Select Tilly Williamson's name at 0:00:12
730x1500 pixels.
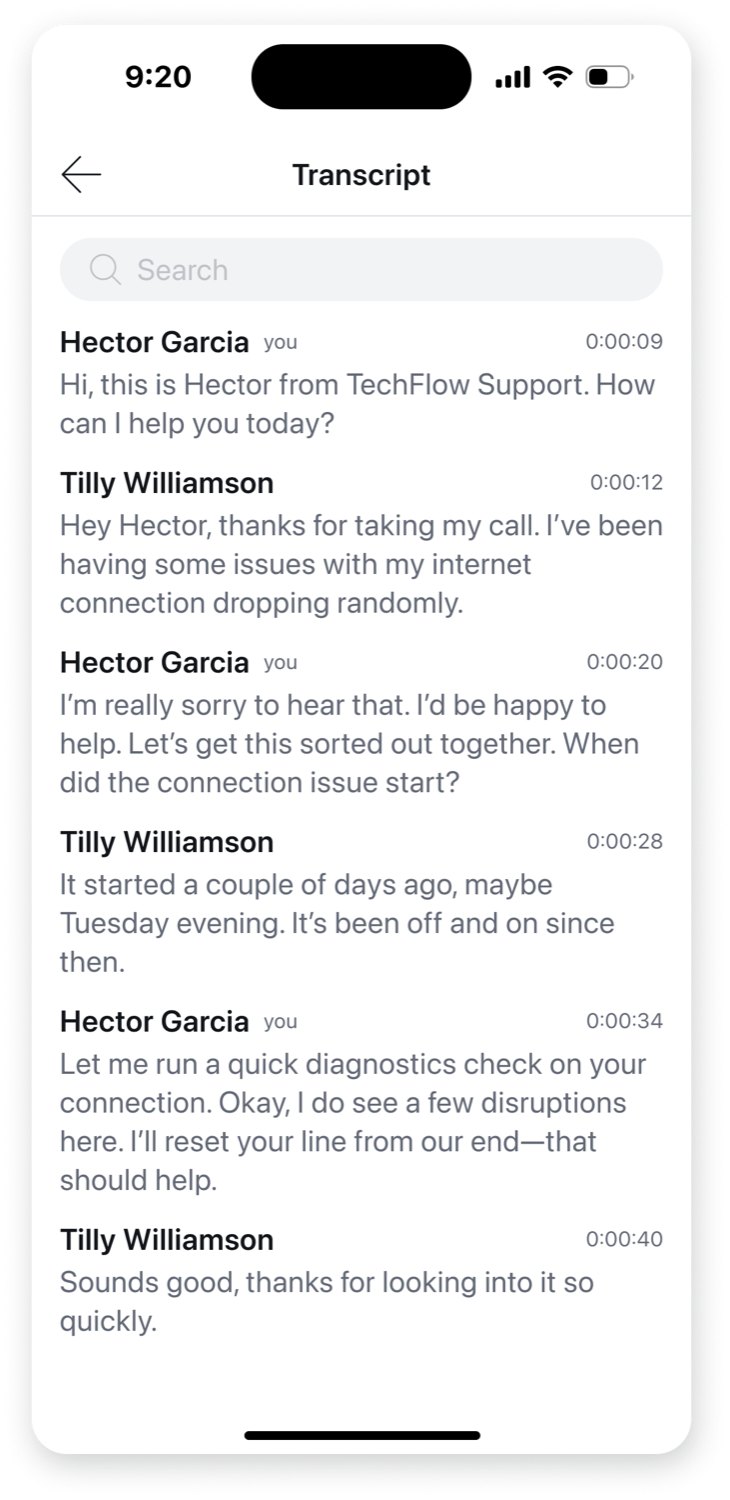click(168, 482)
